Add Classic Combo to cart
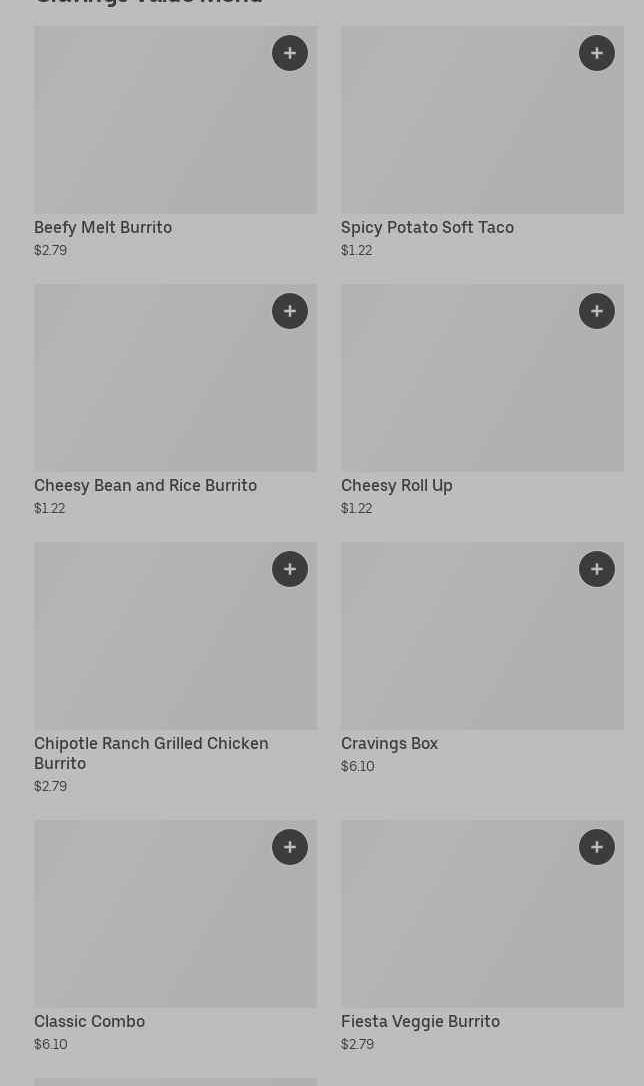Viewport: 644px width, 1086px height. coord(290,847)
